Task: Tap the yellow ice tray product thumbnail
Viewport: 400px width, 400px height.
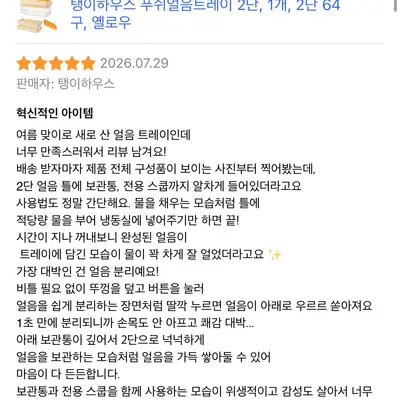Action: (x=36, y=16)
